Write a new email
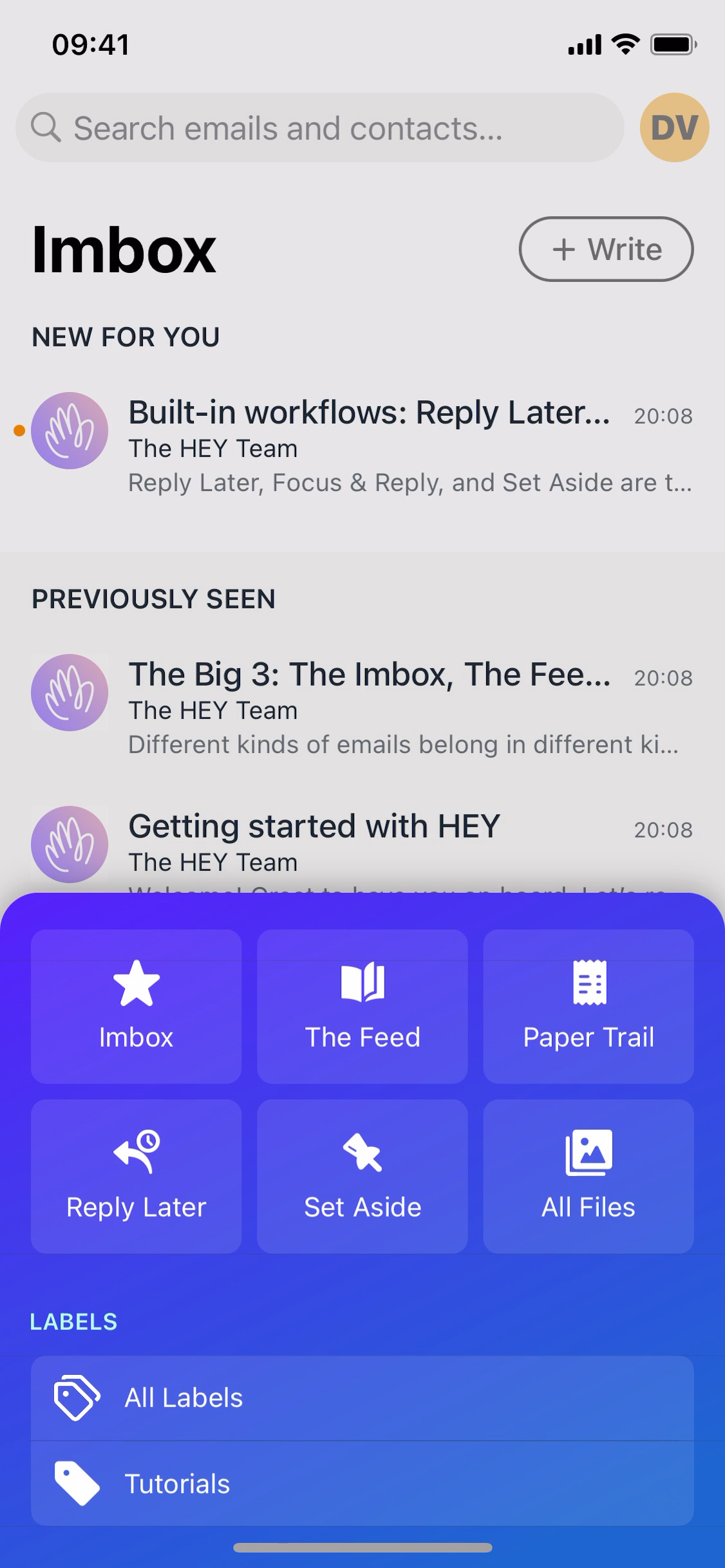The height and width of the screenshot is (1568, 725). [x=606, y=249]
